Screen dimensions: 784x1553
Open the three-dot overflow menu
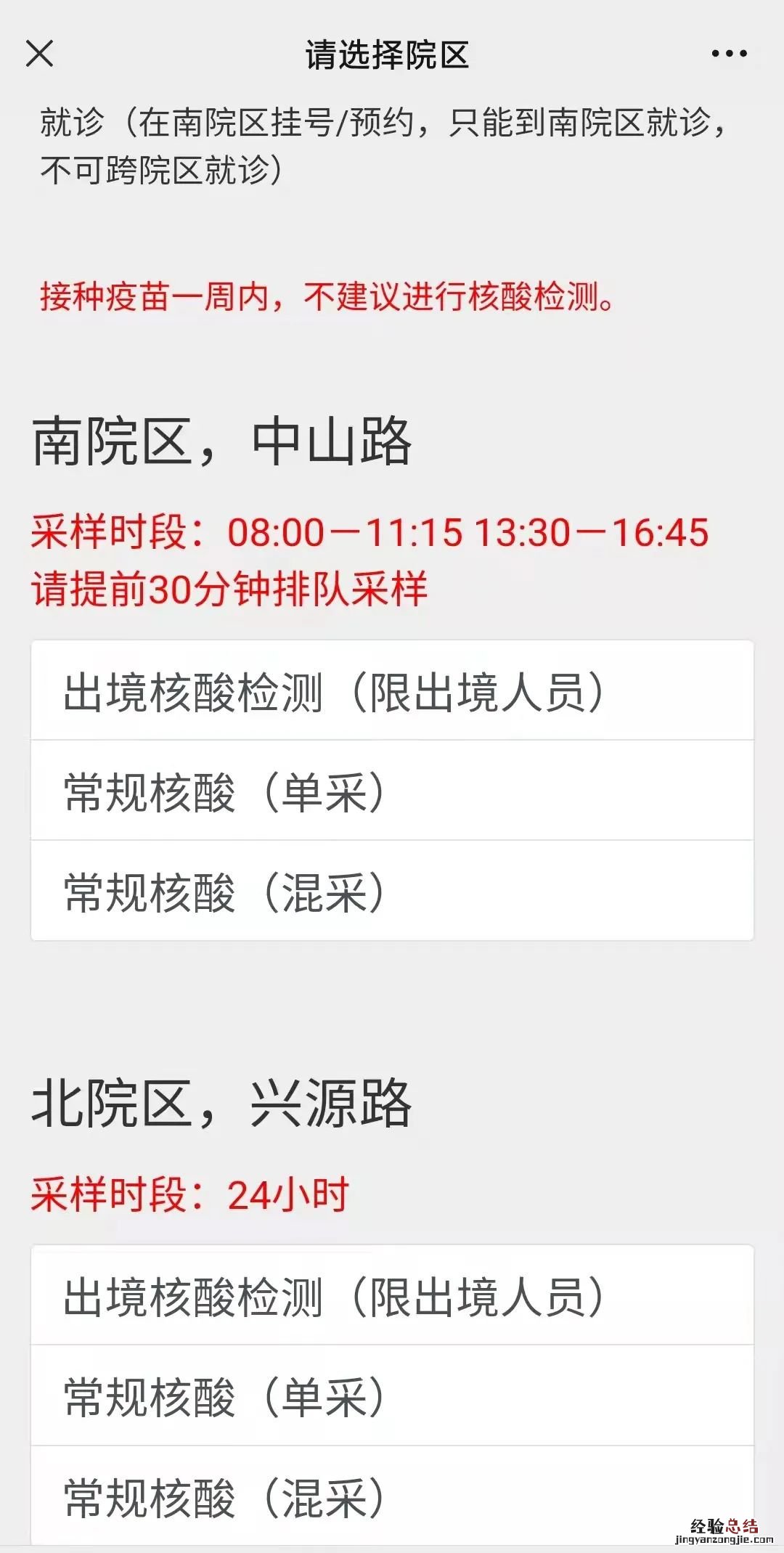[x=729, y=54]
